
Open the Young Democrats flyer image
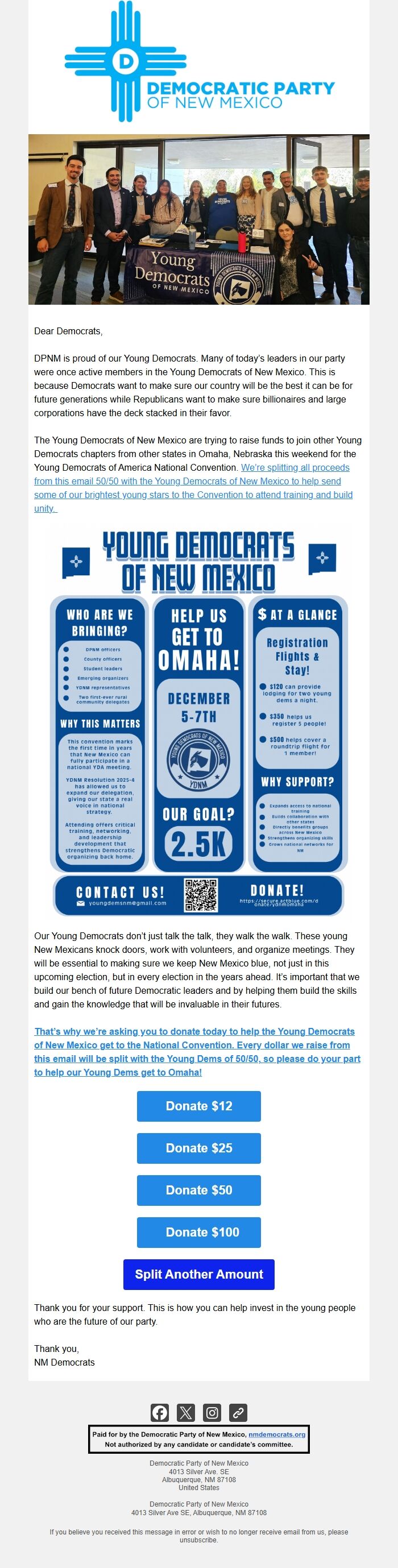[198, 721]
